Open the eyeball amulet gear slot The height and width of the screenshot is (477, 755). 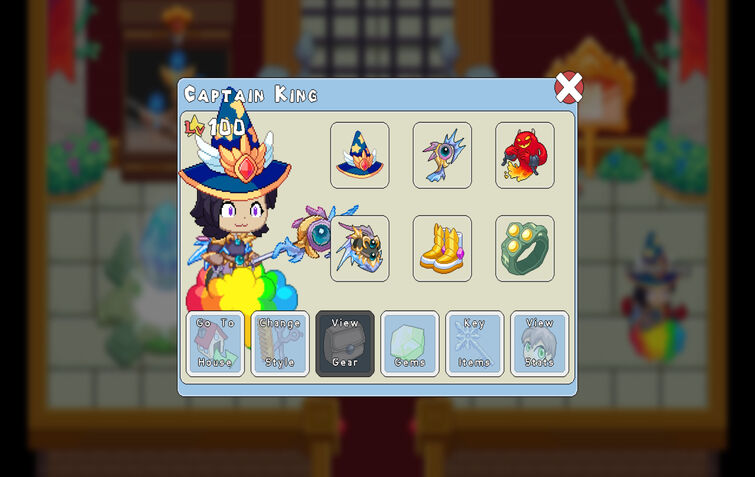[x=360, y=249]
